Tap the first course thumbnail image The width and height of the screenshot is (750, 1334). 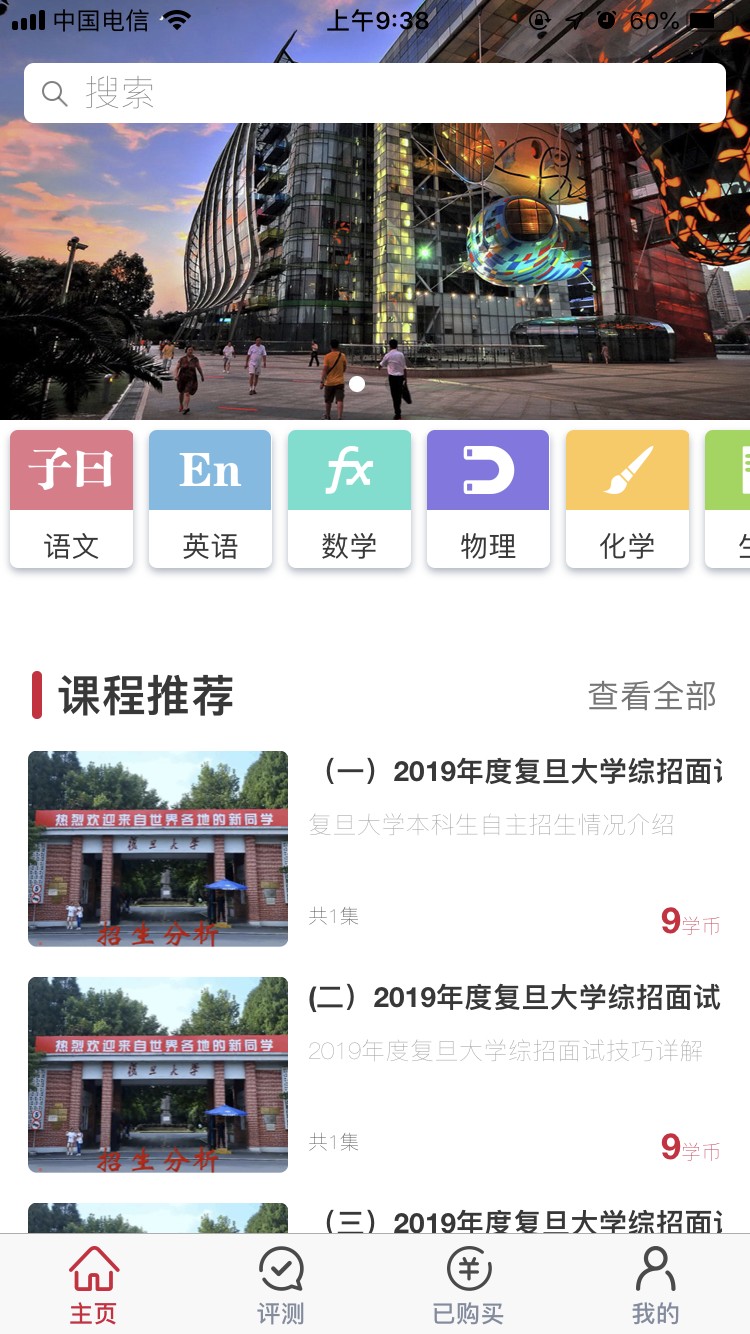[157, 848]
